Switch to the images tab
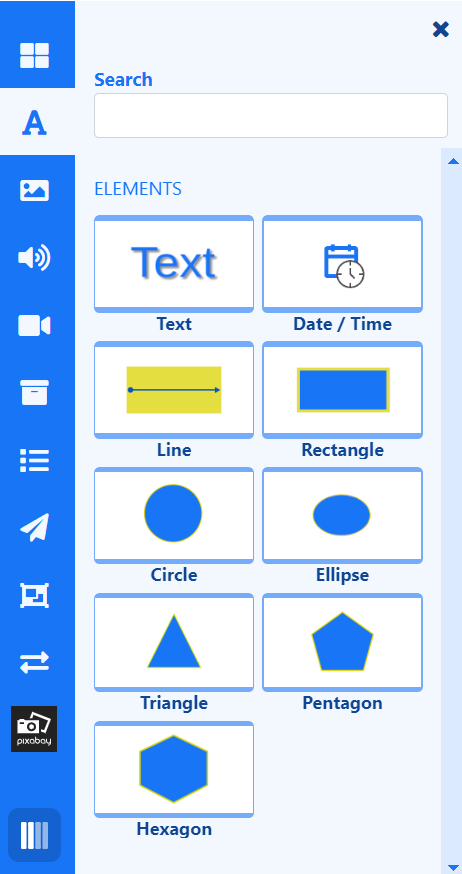Image resolution: width=462 pixels, height=874 pixels. 35,190
